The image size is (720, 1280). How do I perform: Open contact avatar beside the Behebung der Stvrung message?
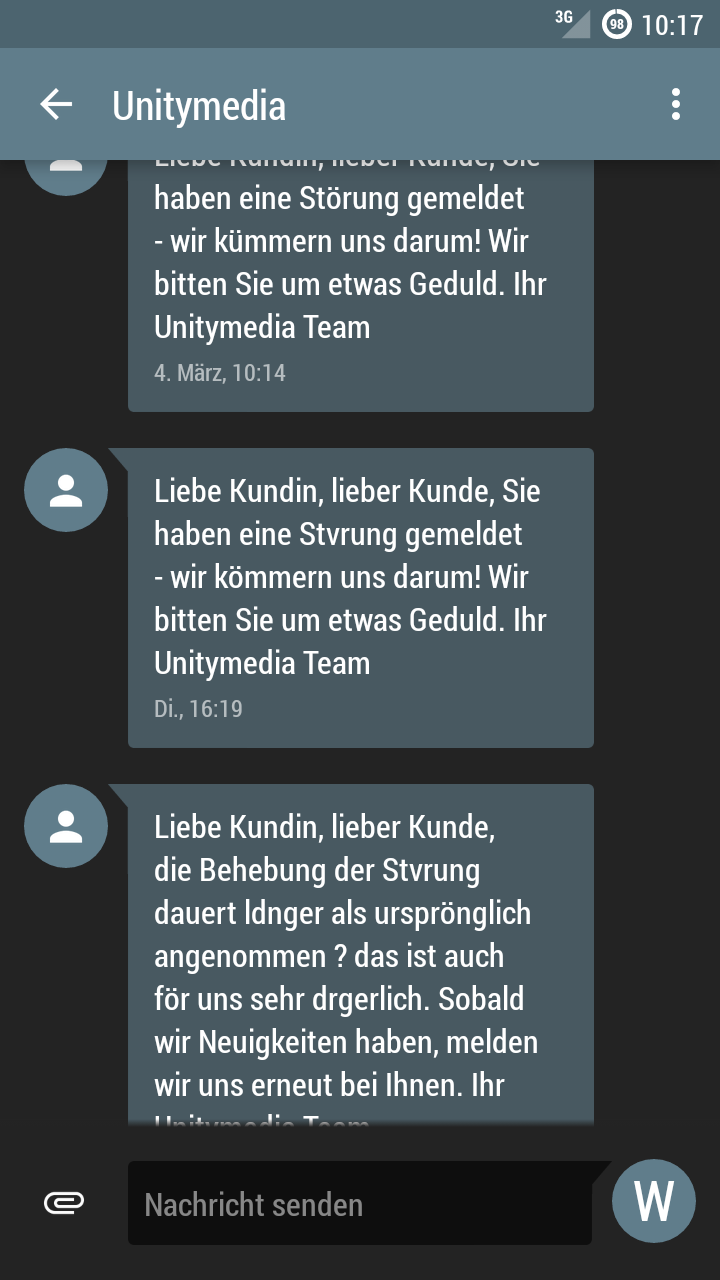click(66, 826)
